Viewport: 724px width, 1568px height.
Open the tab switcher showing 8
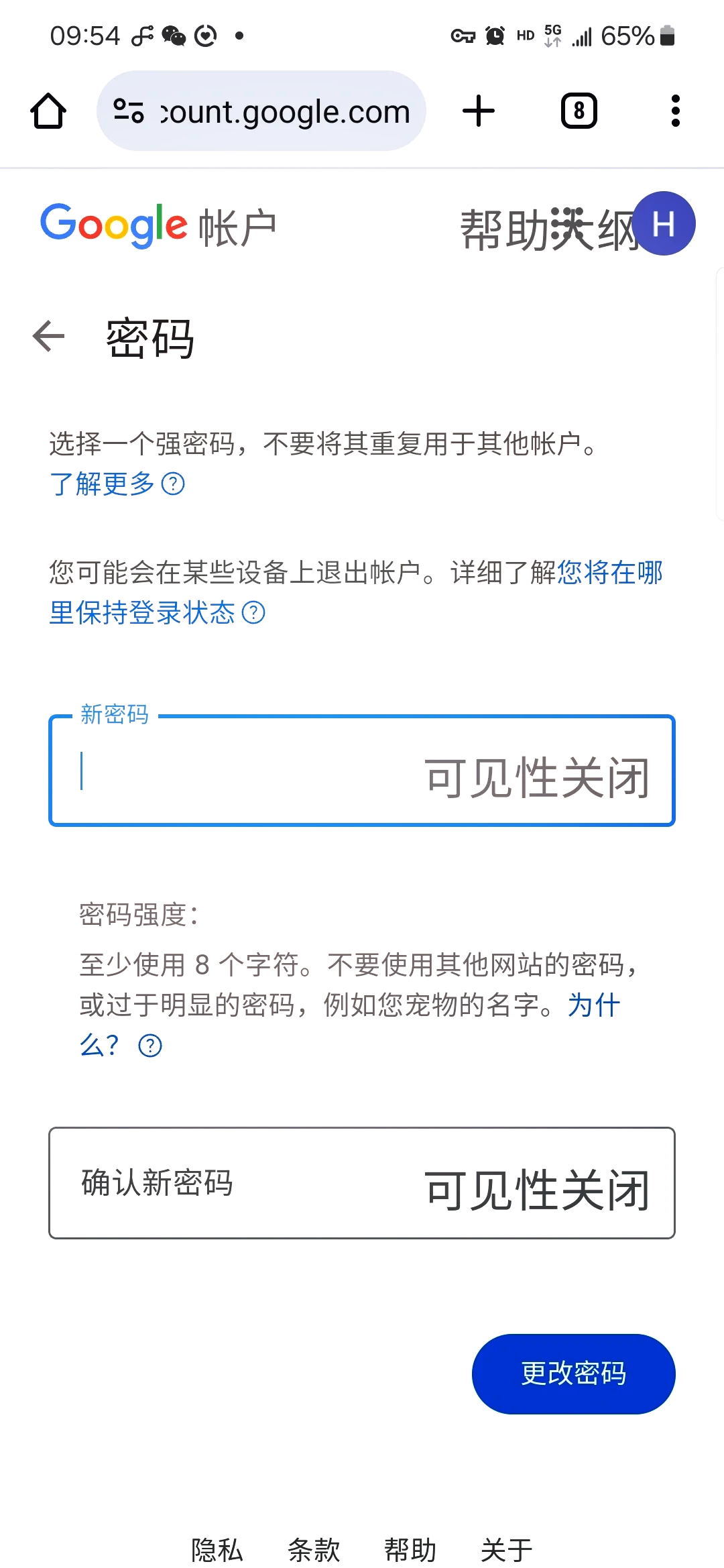(x=579, y=111)
